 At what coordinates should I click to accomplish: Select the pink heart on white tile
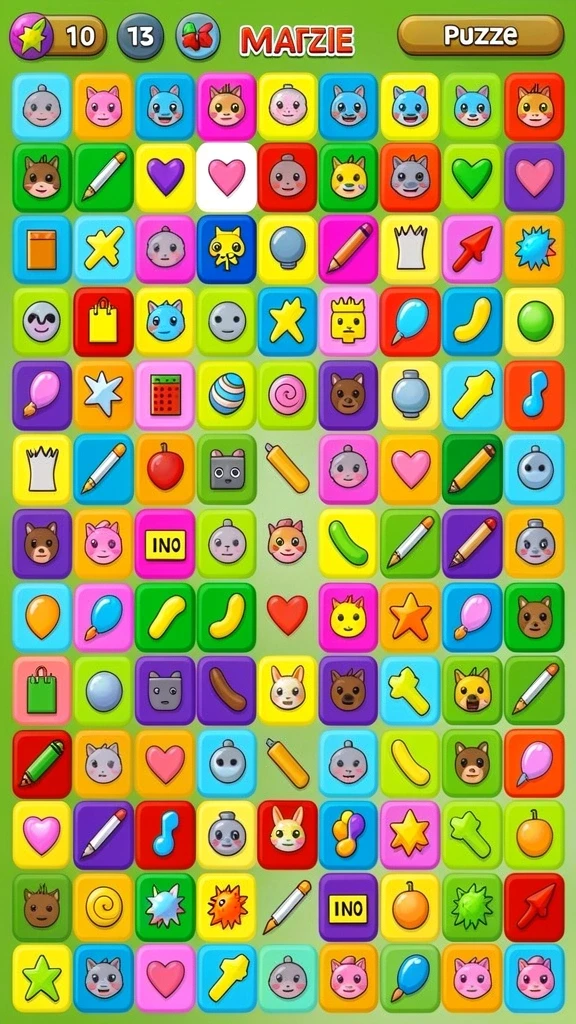[227, 177]
